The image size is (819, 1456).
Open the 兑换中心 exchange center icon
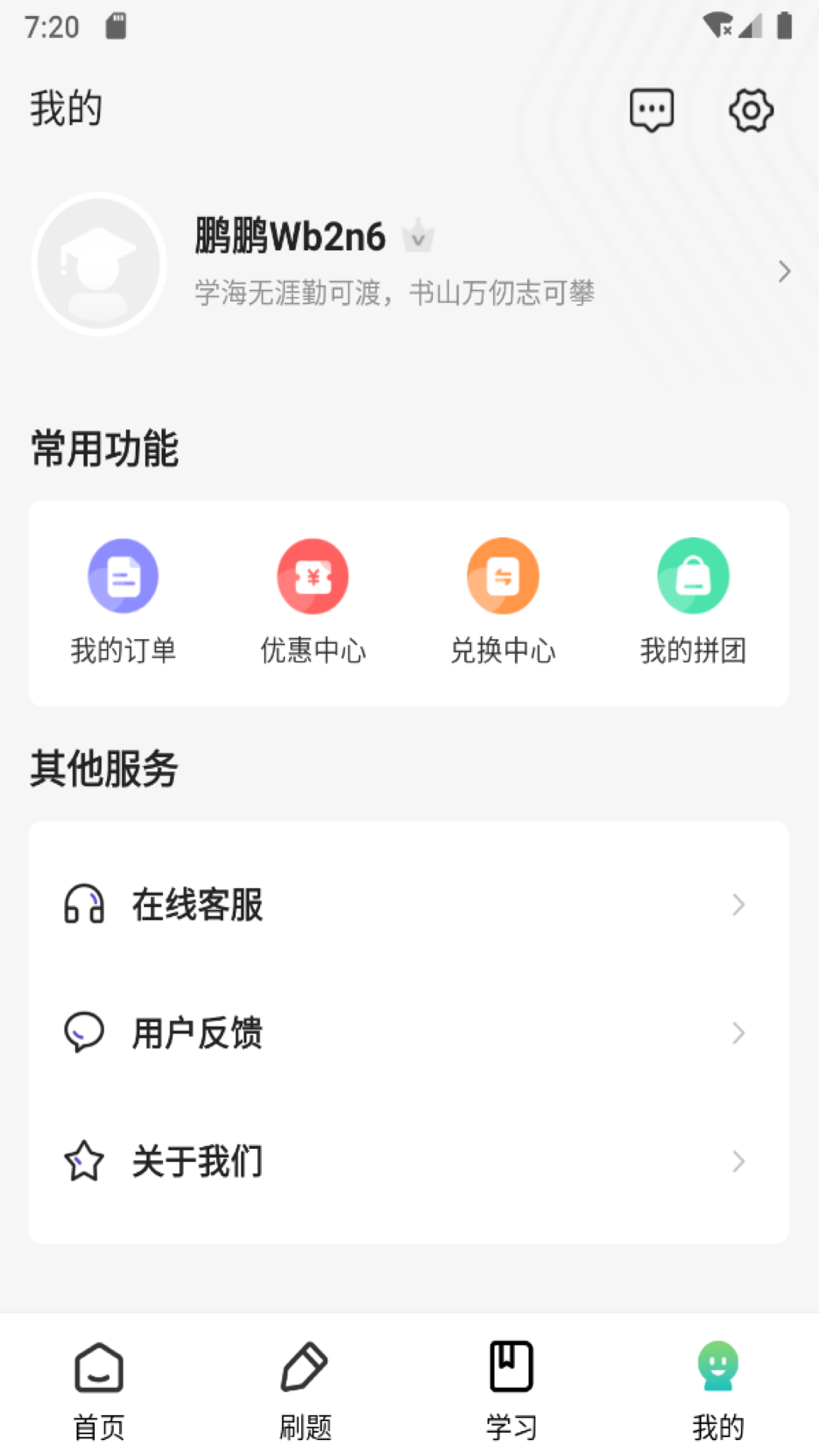(x=503, y=575)
